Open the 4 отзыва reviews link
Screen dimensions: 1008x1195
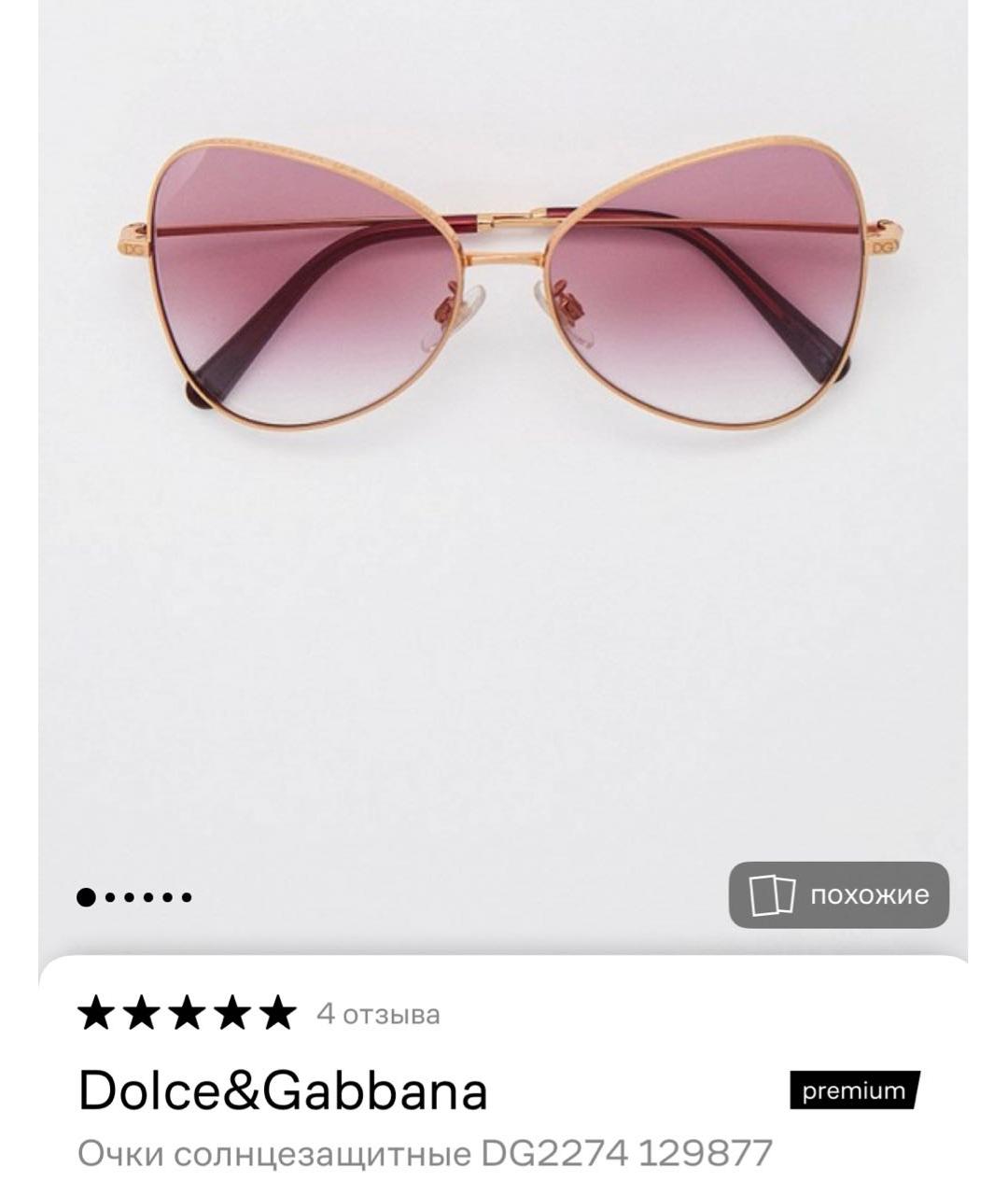pyautogui.click(x=376, y=1015)
